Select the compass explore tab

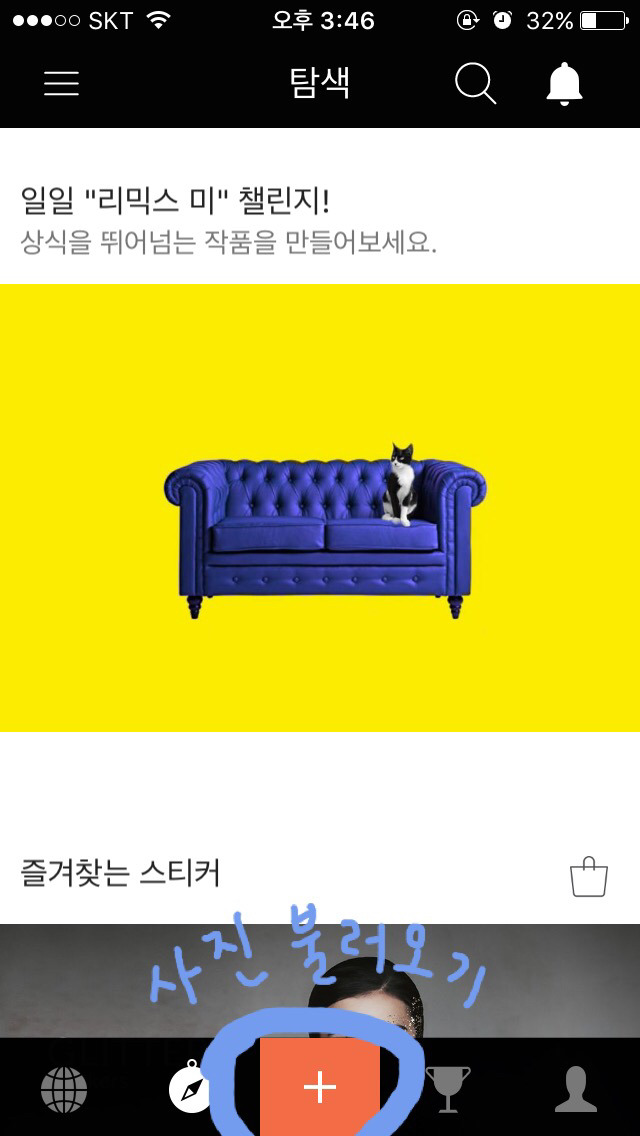click(x=191, y=1088)
